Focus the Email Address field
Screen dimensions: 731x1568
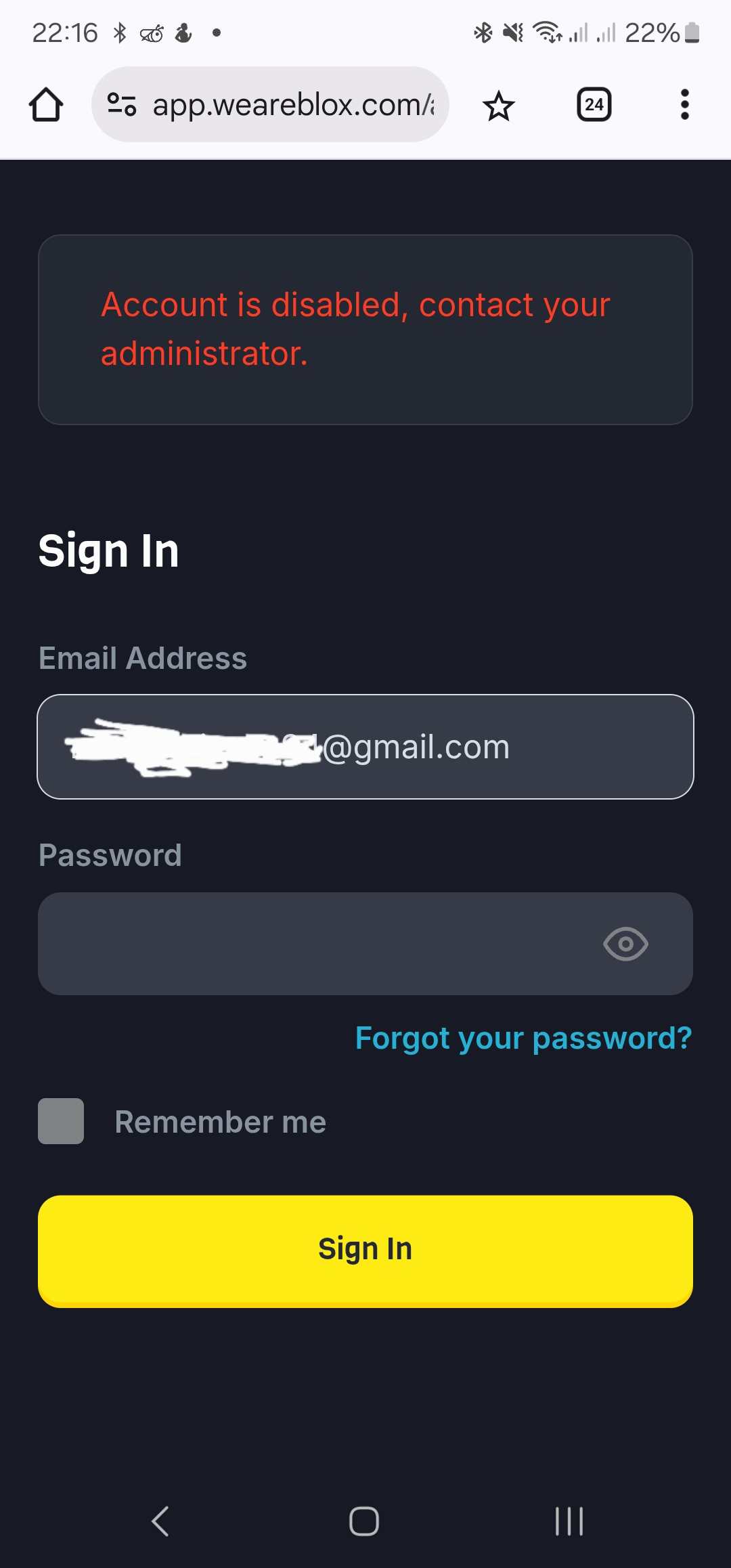pyautogui.click(x=365, y=747)
